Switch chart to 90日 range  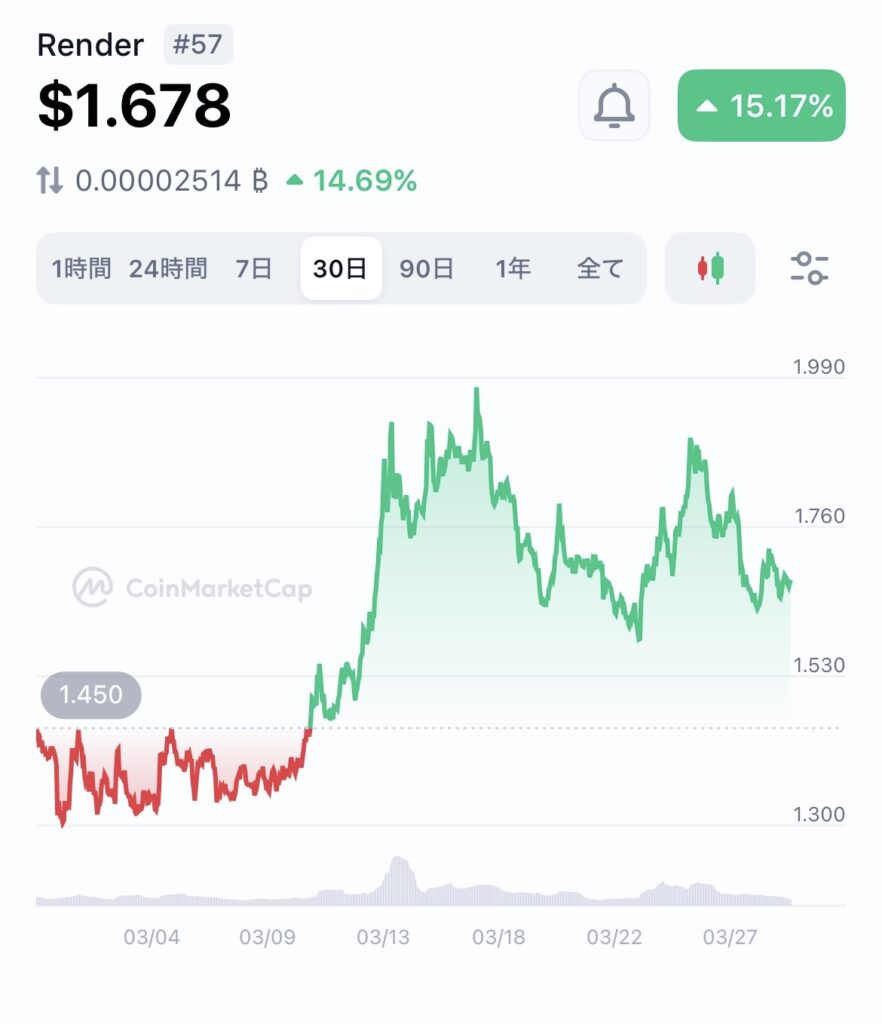click(427, 268)
